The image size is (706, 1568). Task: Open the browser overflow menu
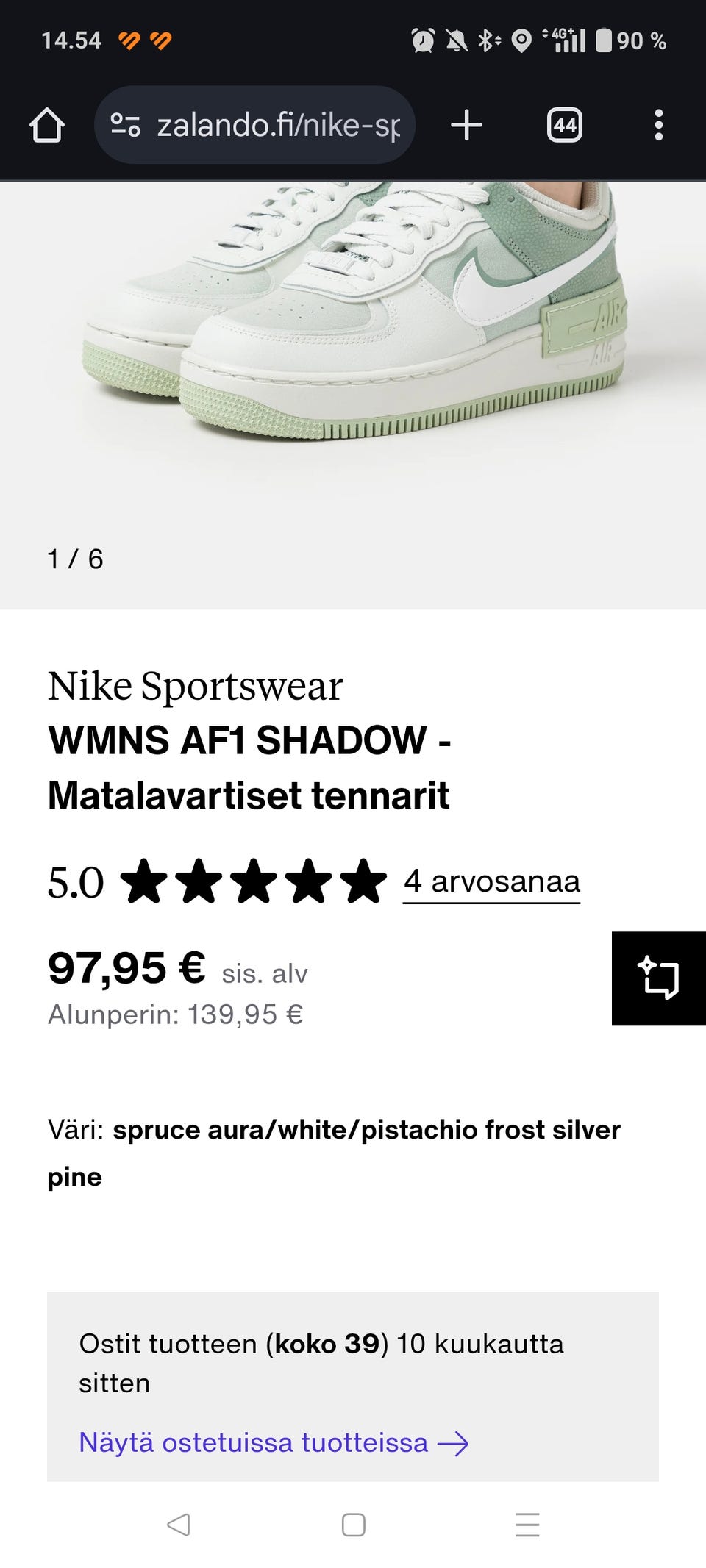point(658,125)
